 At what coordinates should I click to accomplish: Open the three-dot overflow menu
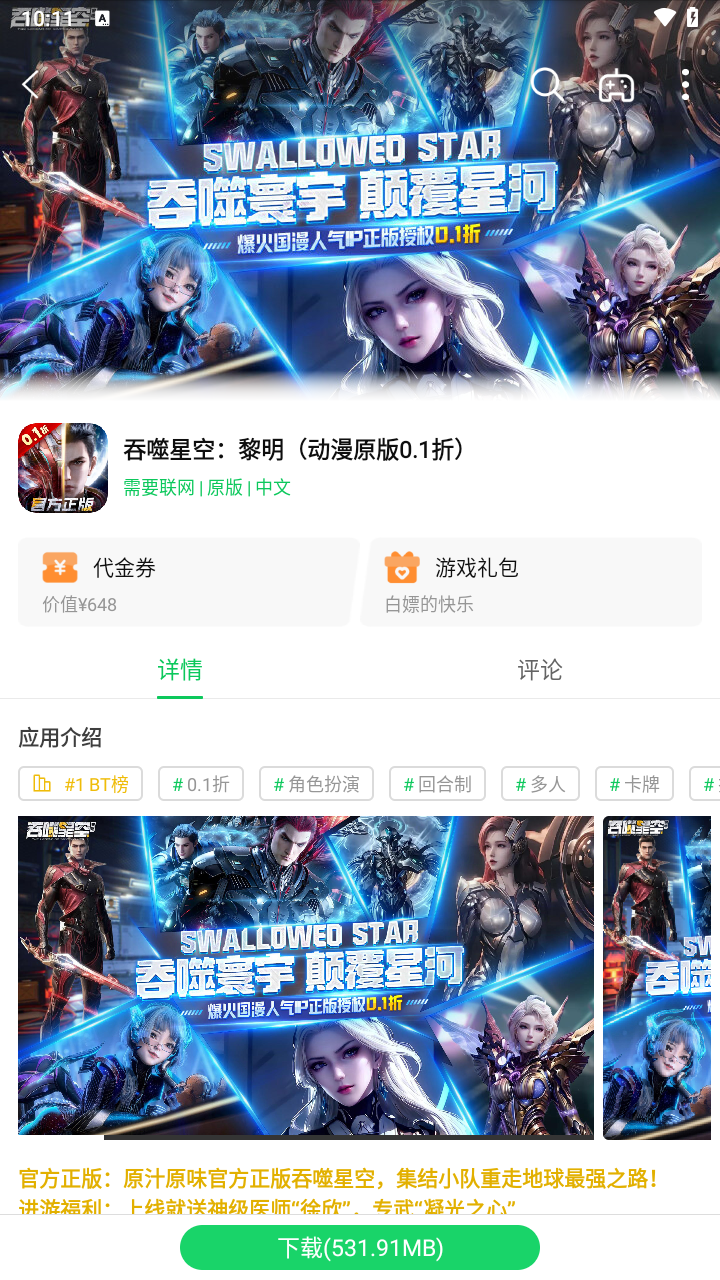(x=685, y=85)
